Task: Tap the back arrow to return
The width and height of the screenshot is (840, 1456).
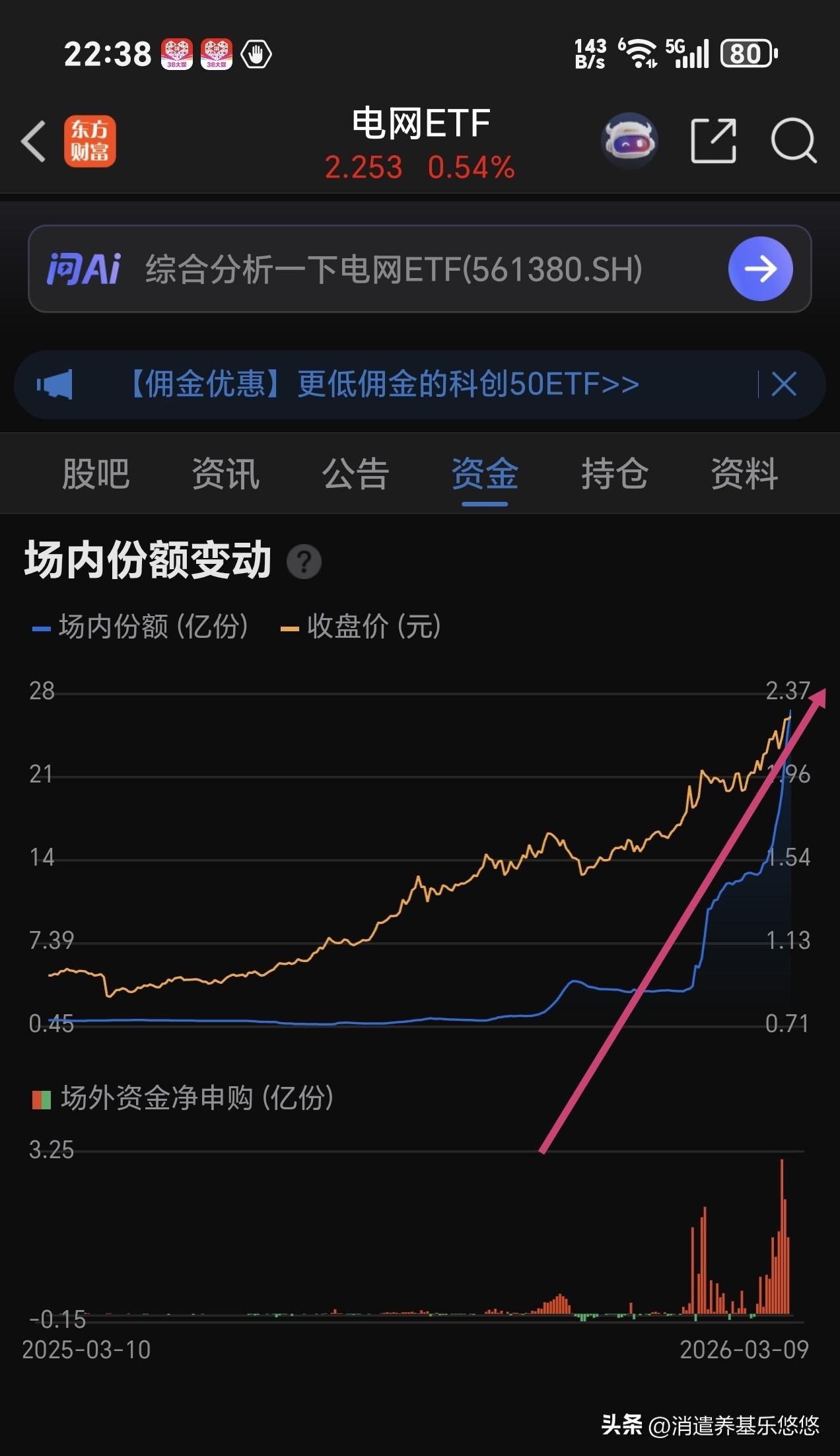Action: (34, 140)
